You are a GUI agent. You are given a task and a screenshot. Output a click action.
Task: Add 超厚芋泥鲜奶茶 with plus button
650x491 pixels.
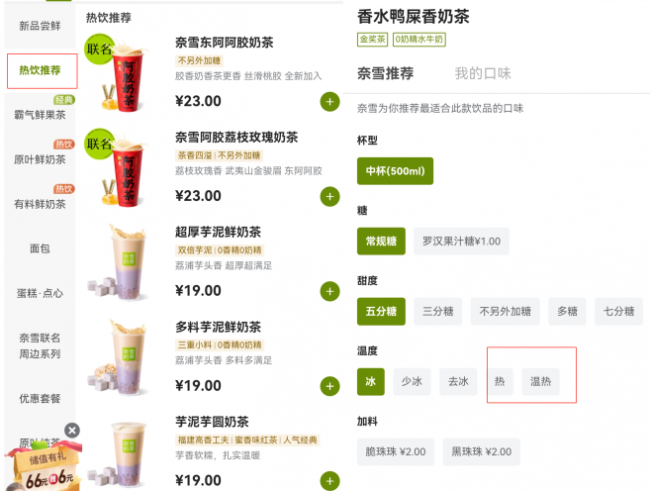pos(329,291)
